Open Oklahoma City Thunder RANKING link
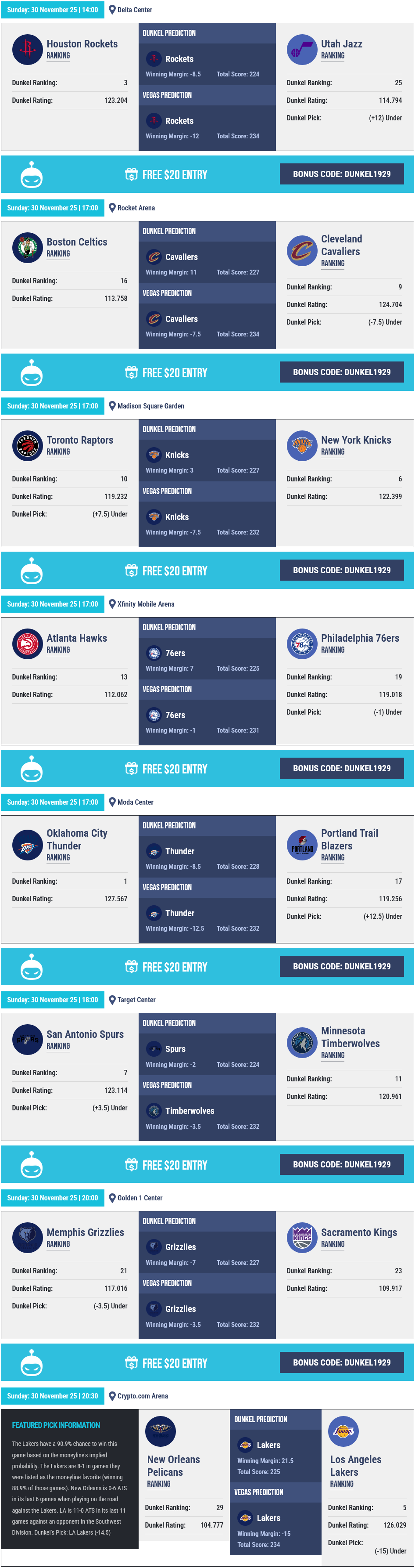The image size is (415, 1568). coord(58,857)
